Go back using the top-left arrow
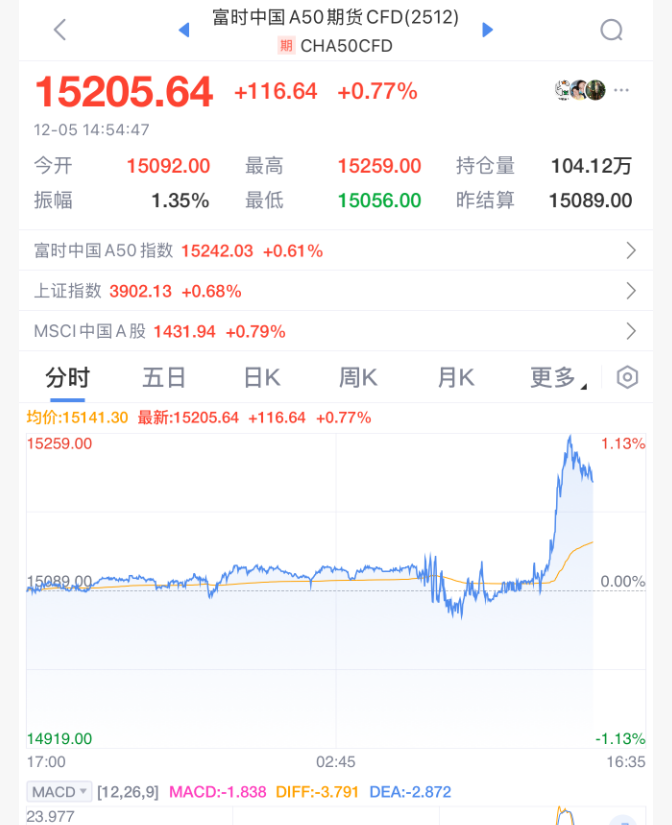The height and width of the screenshot is (825, 672). click(60, 30)
